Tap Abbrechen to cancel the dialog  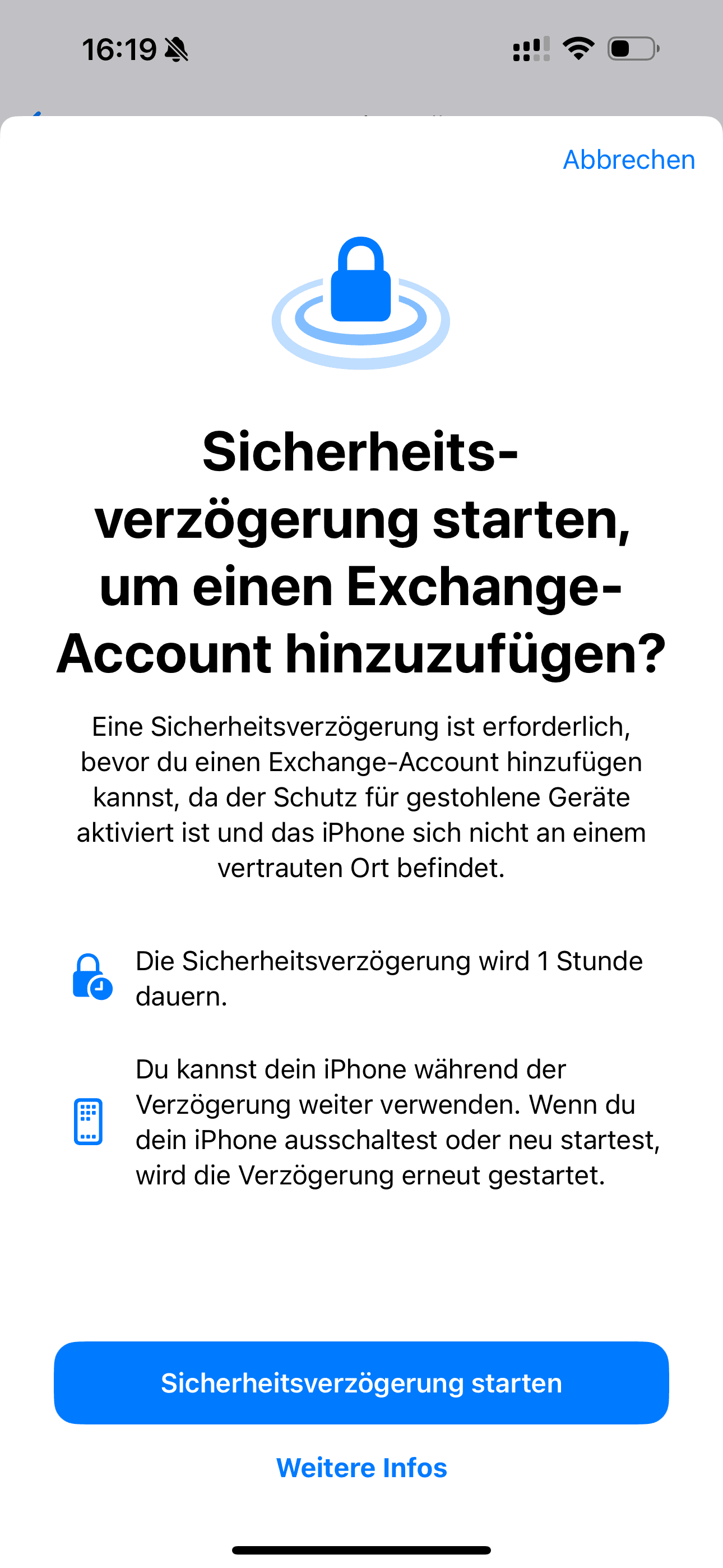(629, 160)
